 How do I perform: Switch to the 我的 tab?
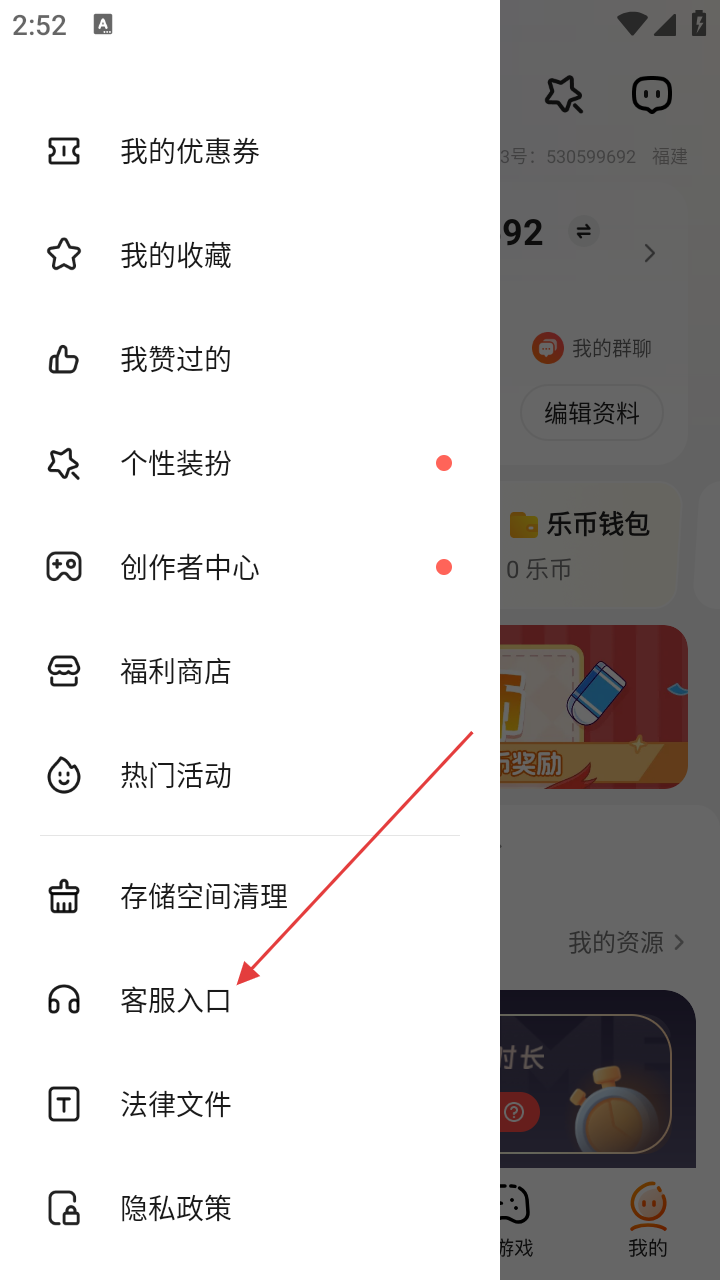(x=648, y=1220)
